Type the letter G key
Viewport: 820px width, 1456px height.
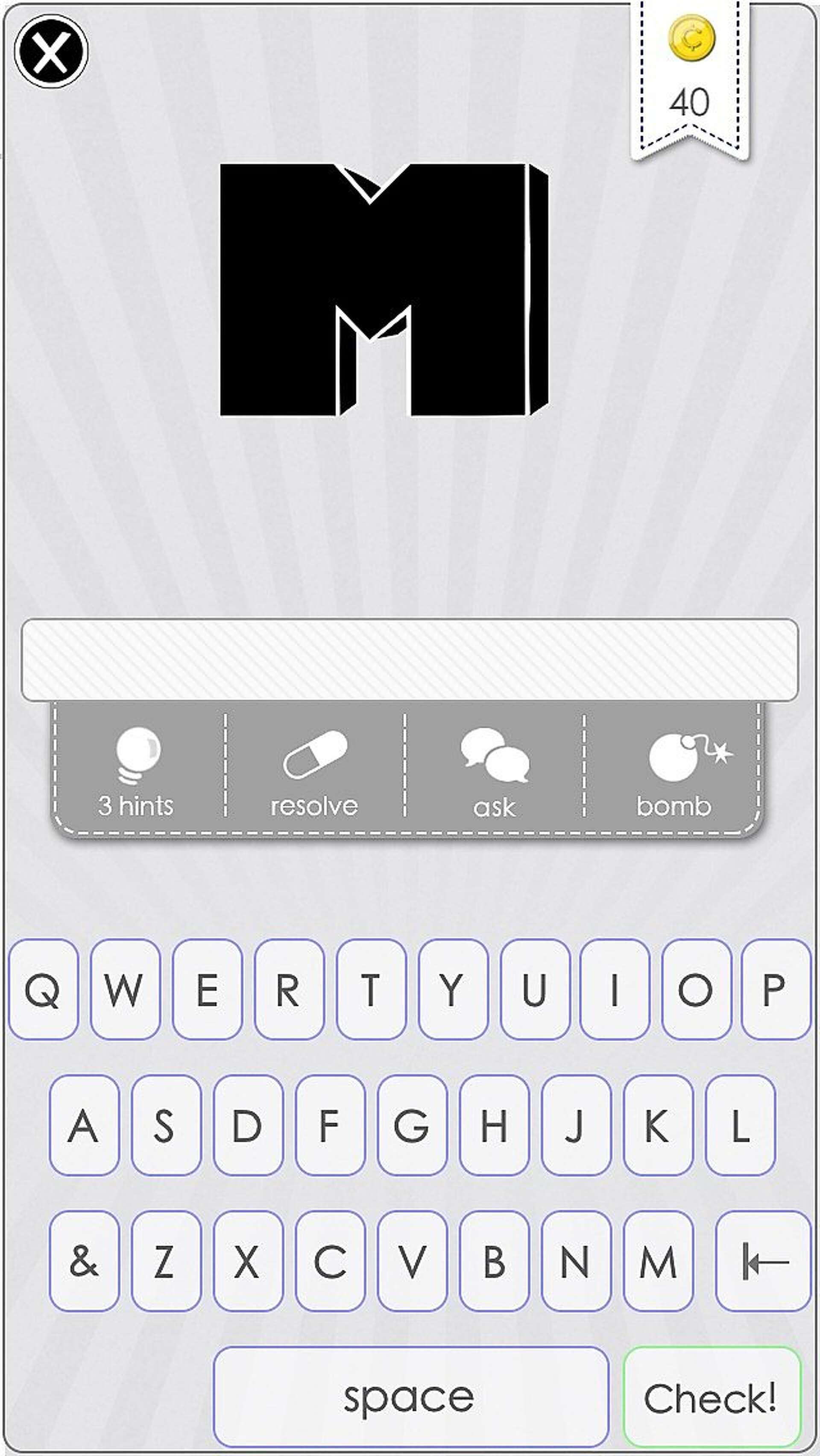[412, 1126]
